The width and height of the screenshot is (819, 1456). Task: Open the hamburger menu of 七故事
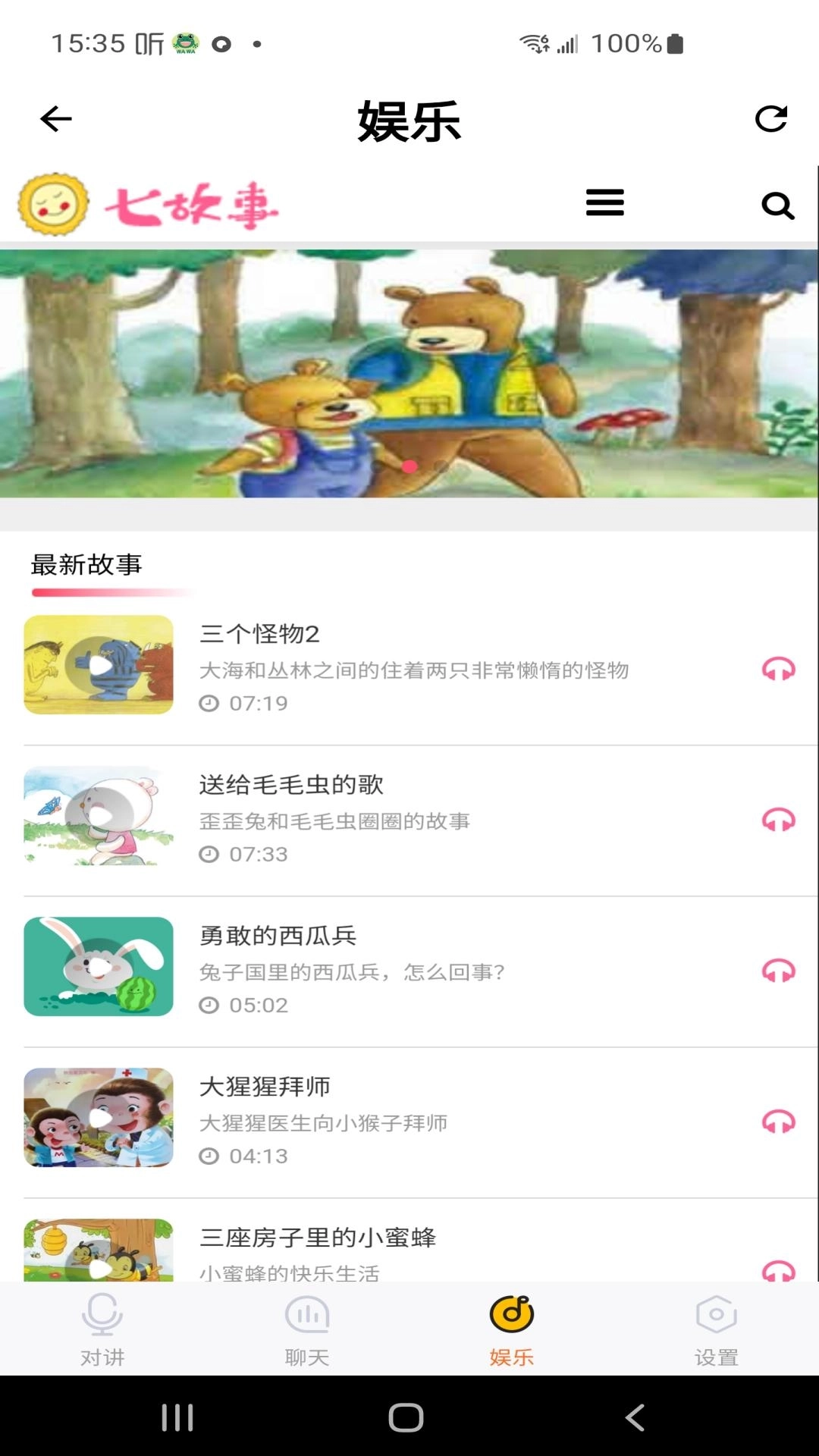604,203
